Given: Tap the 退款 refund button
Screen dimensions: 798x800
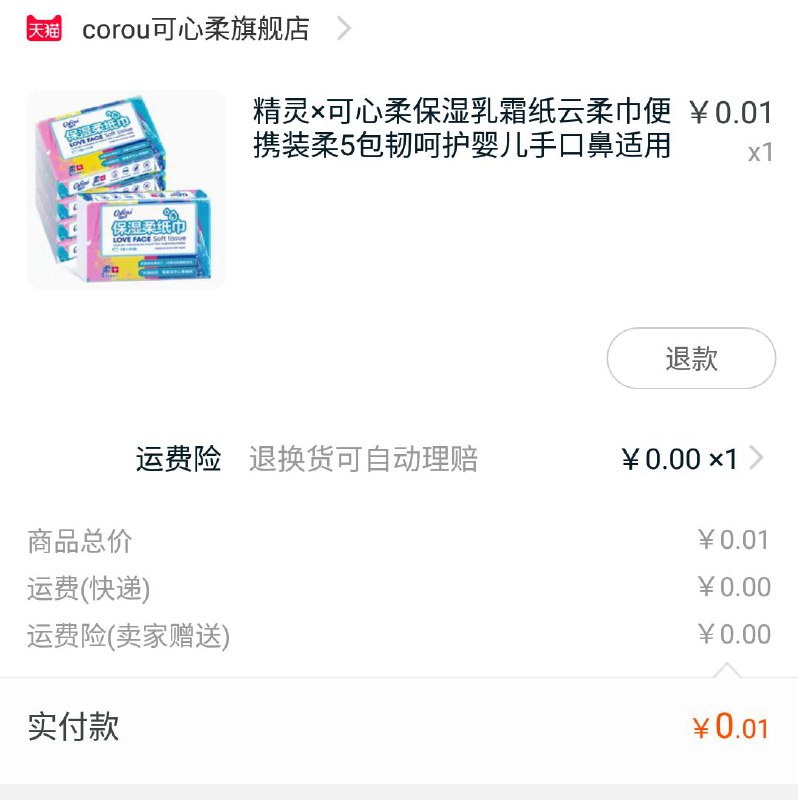Looking at the screenshot, I should (690, 358).
